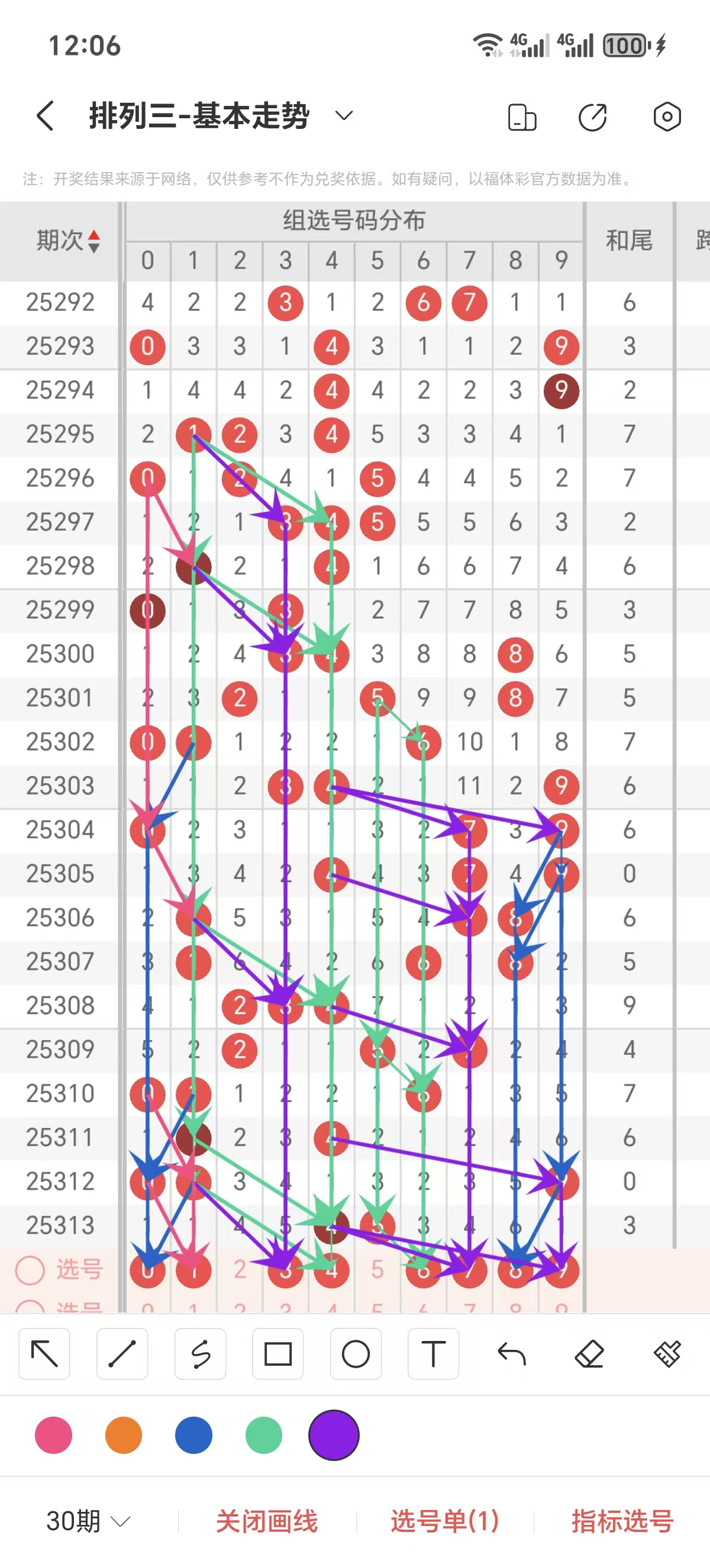This screenshot has height=1568, width=710.
Task: Pick the rectangle shape tool
Action: coord(277,1355)
